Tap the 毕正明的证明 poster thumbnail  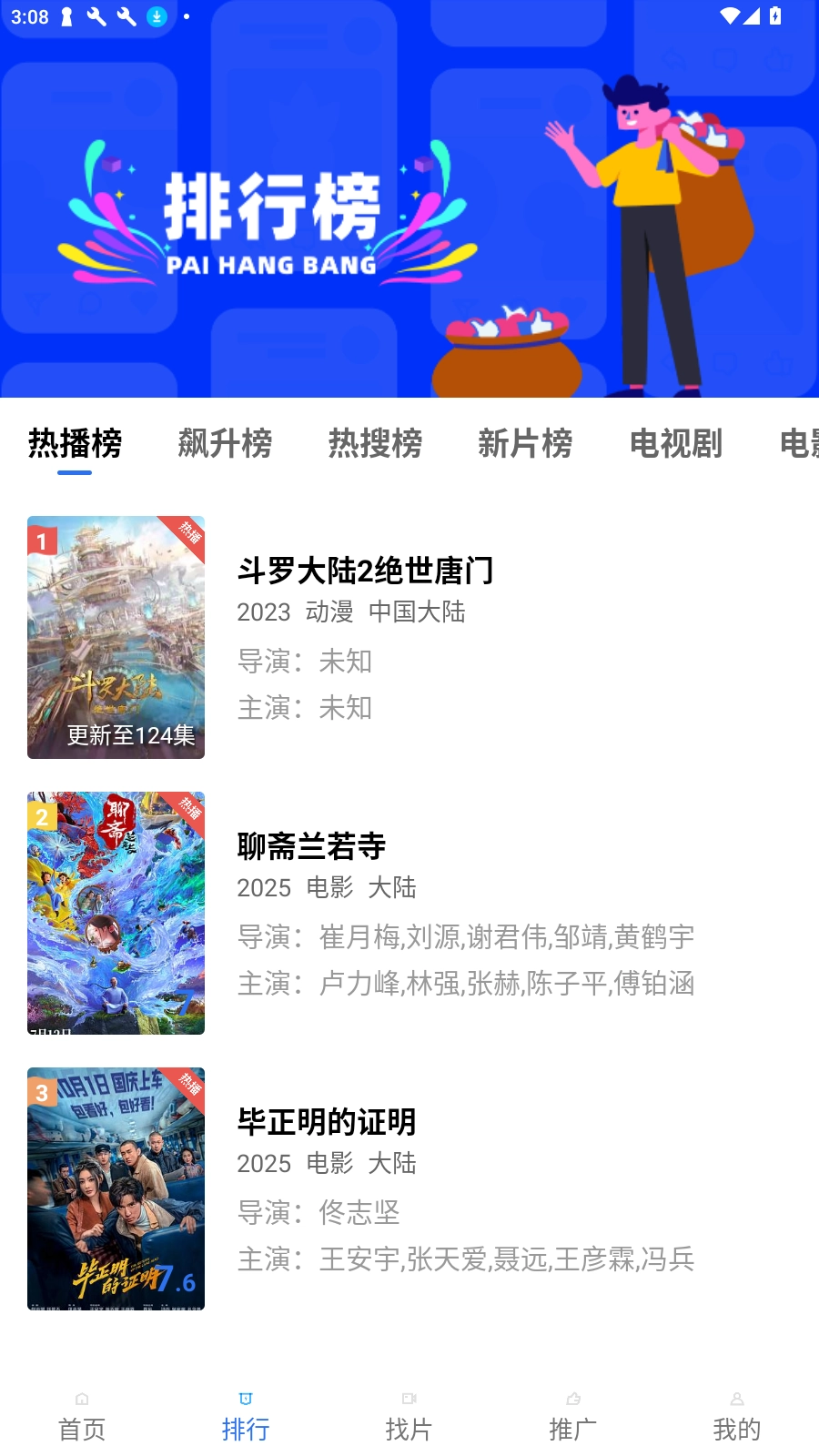(x=116, y=1189)
